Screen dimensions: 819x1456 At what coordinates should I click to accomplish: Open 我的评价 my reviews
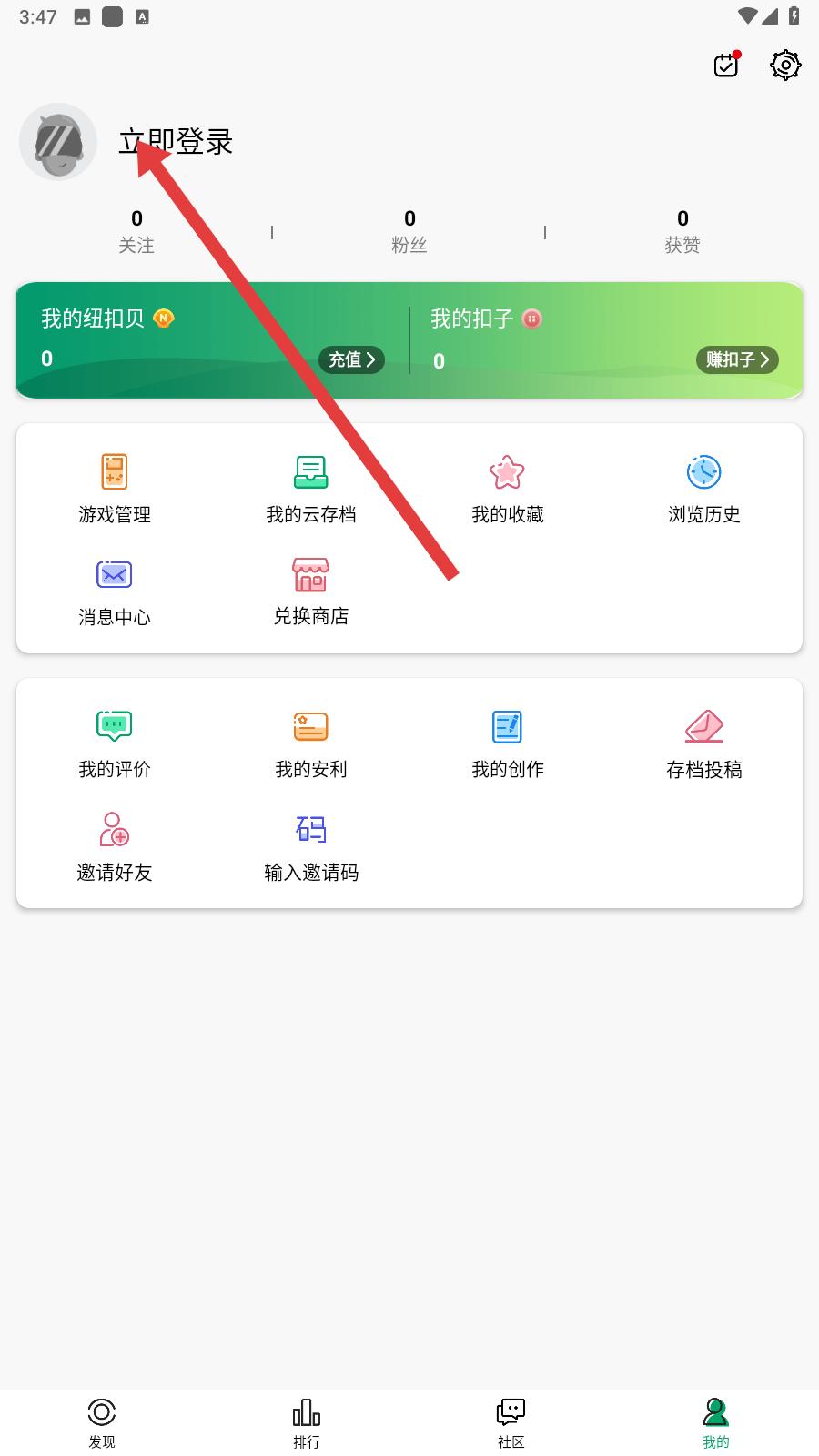[x=115, y=743]
